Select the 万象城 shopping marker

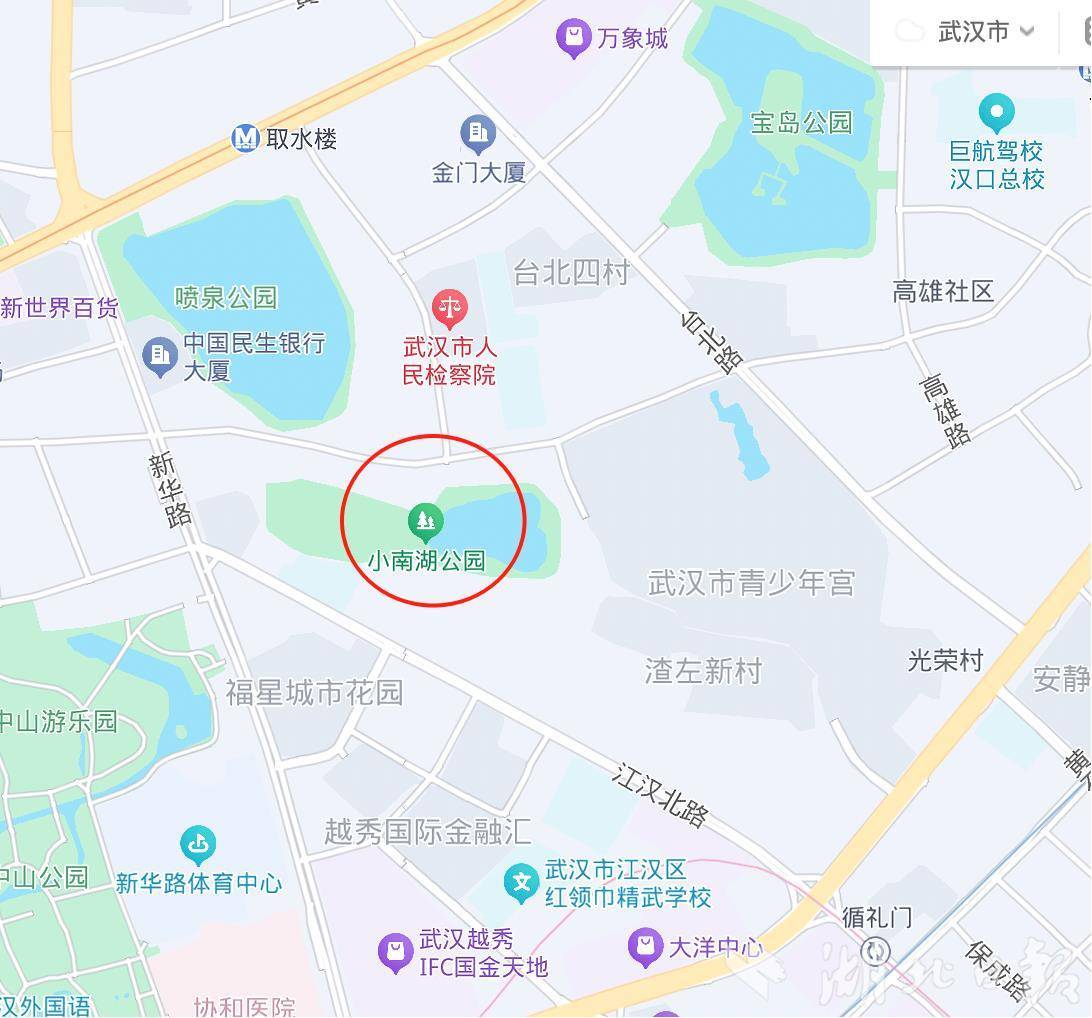point(573,39)
